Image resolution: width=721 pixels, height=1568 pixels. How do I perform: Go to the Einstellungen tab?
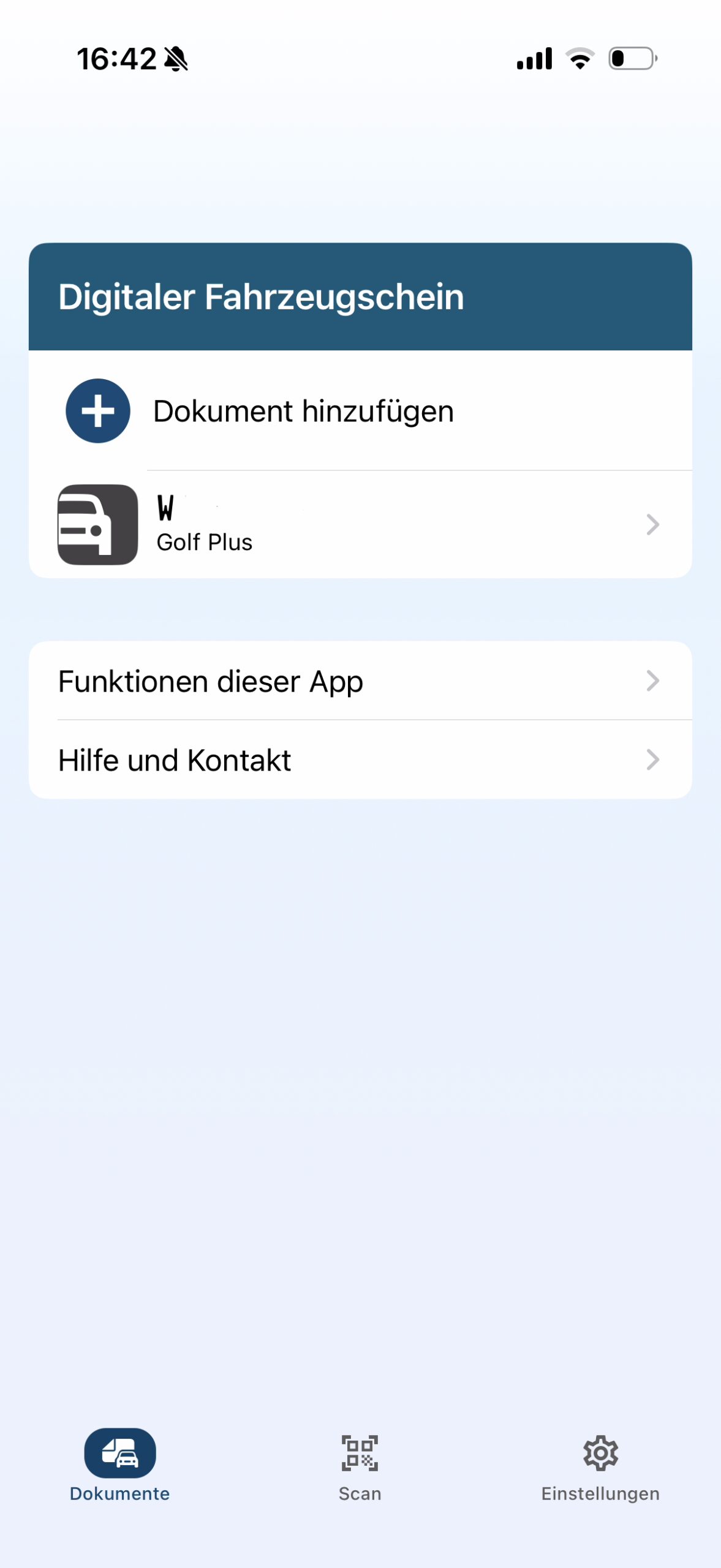click(600, 1466)
